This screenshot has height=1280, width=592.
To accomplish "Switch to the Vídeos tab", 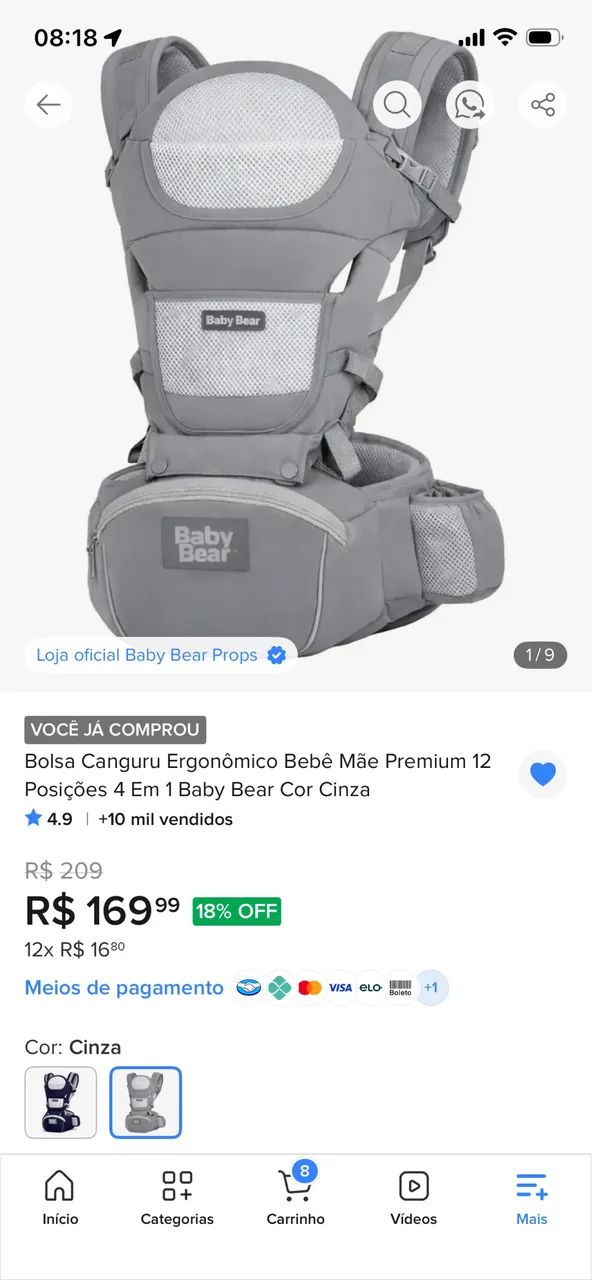I will click(x=414, y=1198).
